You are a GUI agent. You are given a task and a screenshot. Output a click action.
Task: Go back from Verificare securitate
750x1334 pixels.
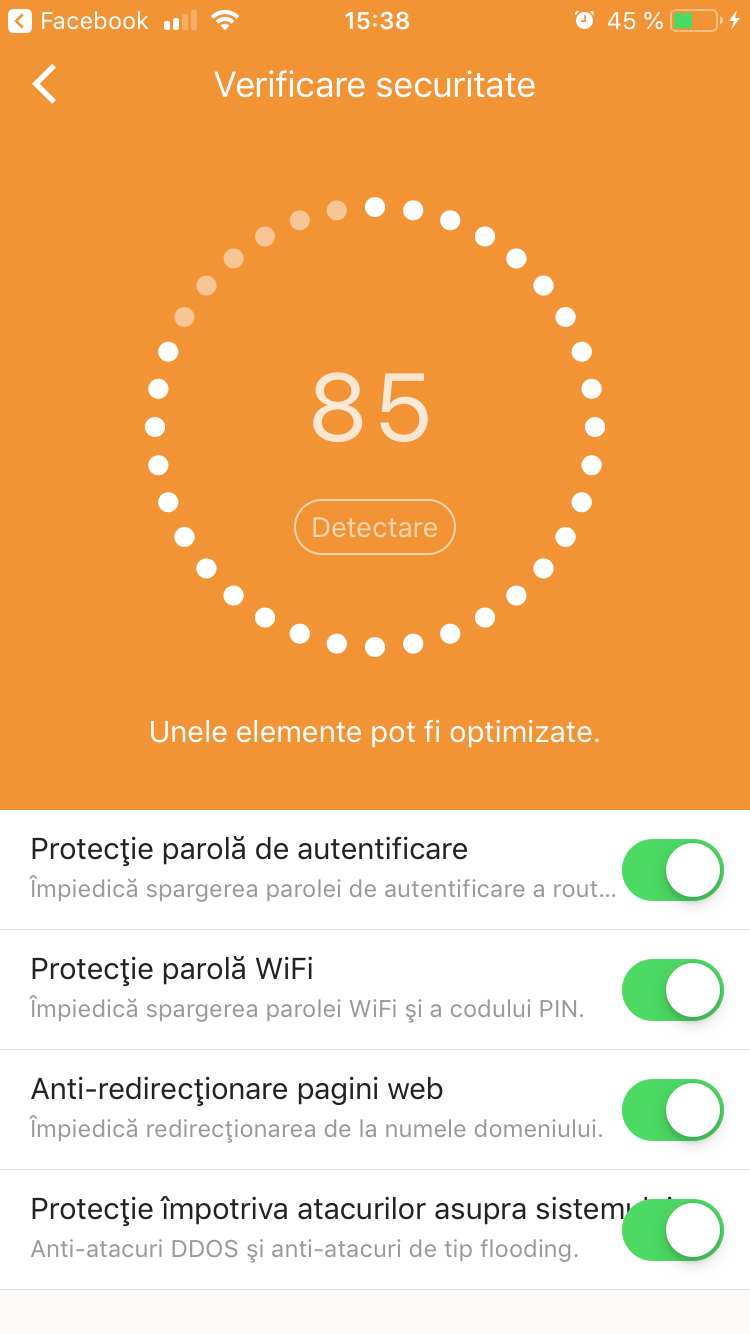pyautogui.click(x=45, y=84)
